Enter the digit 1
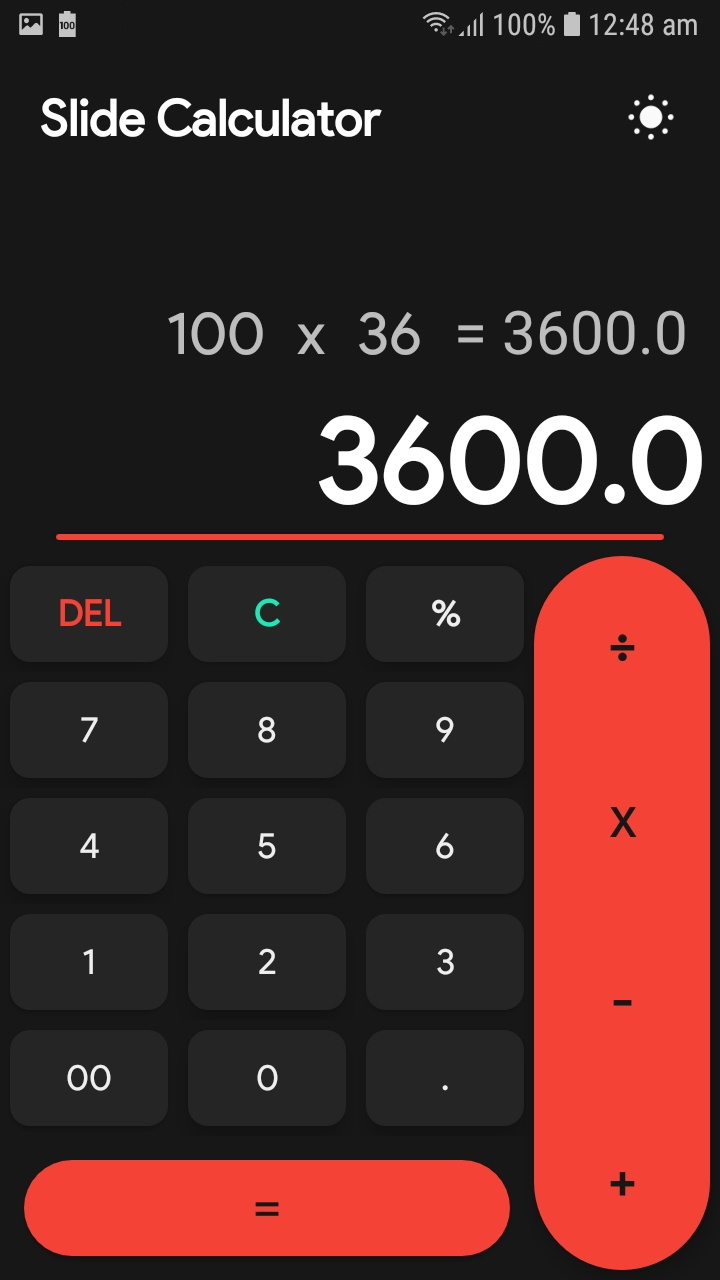 pyautogui.click(x=89, y=962)
